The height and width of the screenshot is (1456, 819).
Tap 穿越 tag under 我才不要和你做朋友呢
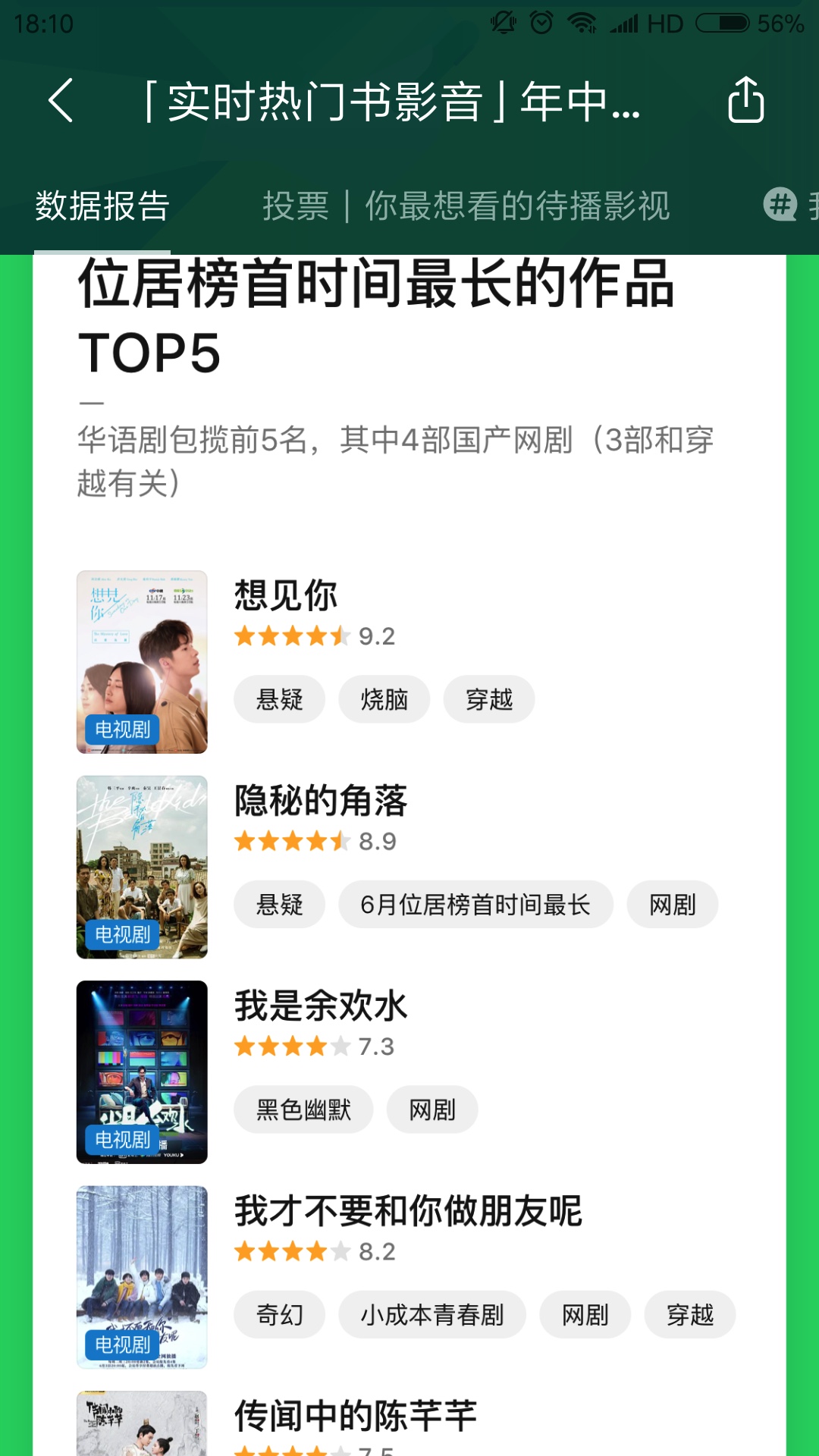[x=690, y=1315]
